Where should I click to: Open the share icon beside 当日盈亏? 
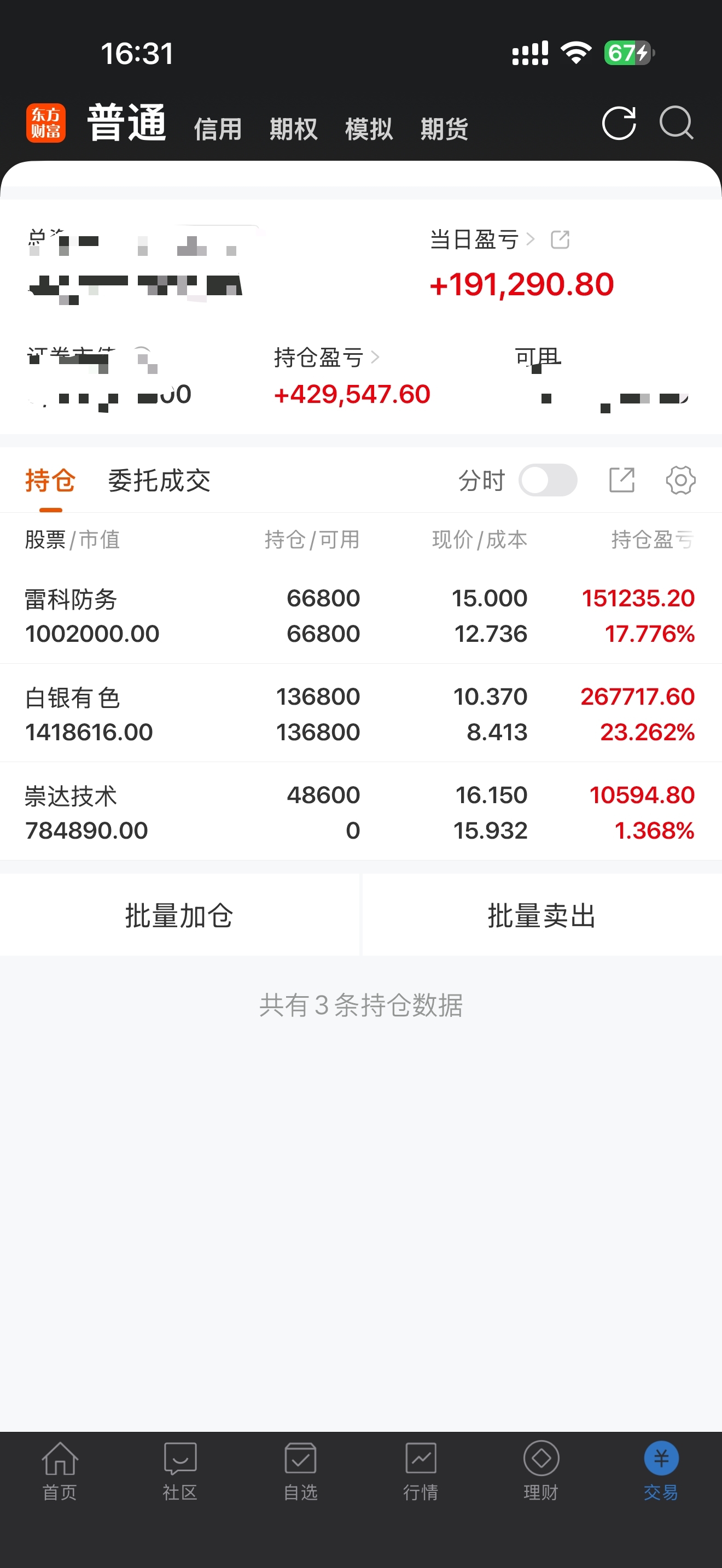(x=560, y=241)
